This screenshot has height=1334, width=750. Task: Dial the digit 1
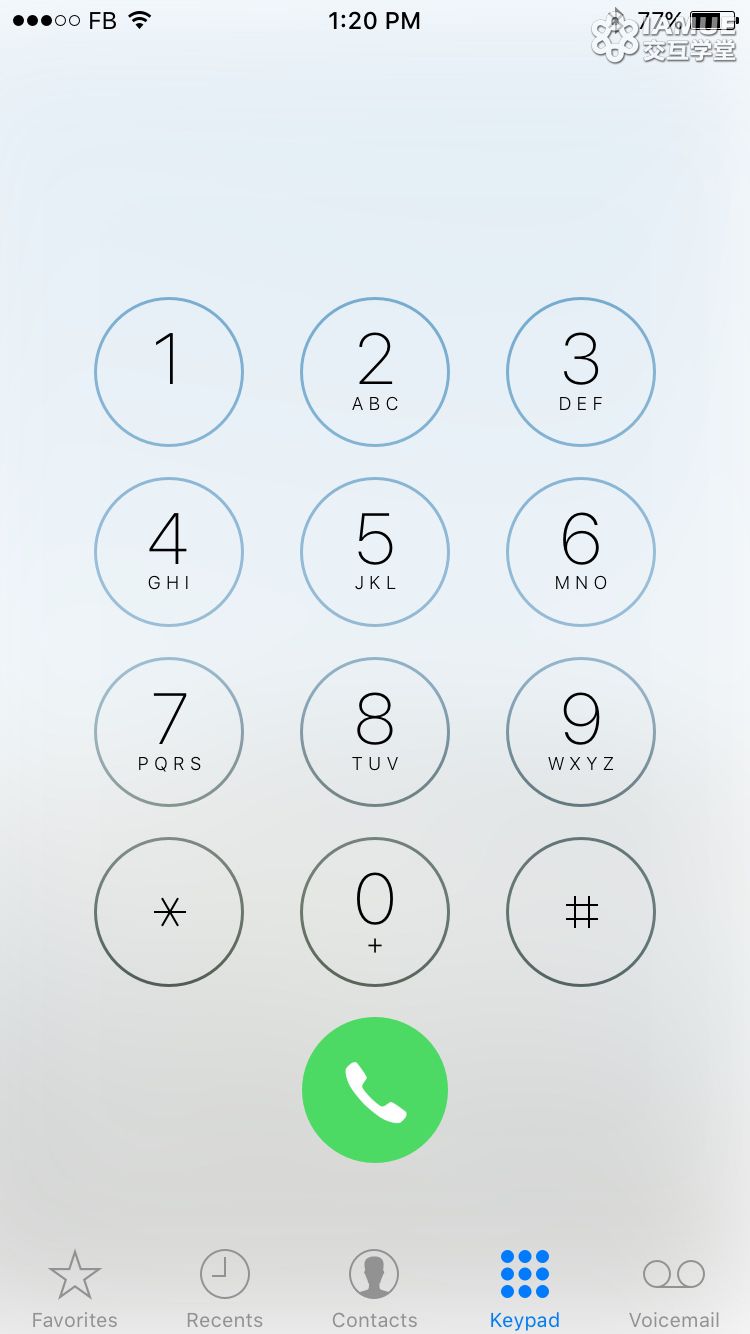coord(169,372)
